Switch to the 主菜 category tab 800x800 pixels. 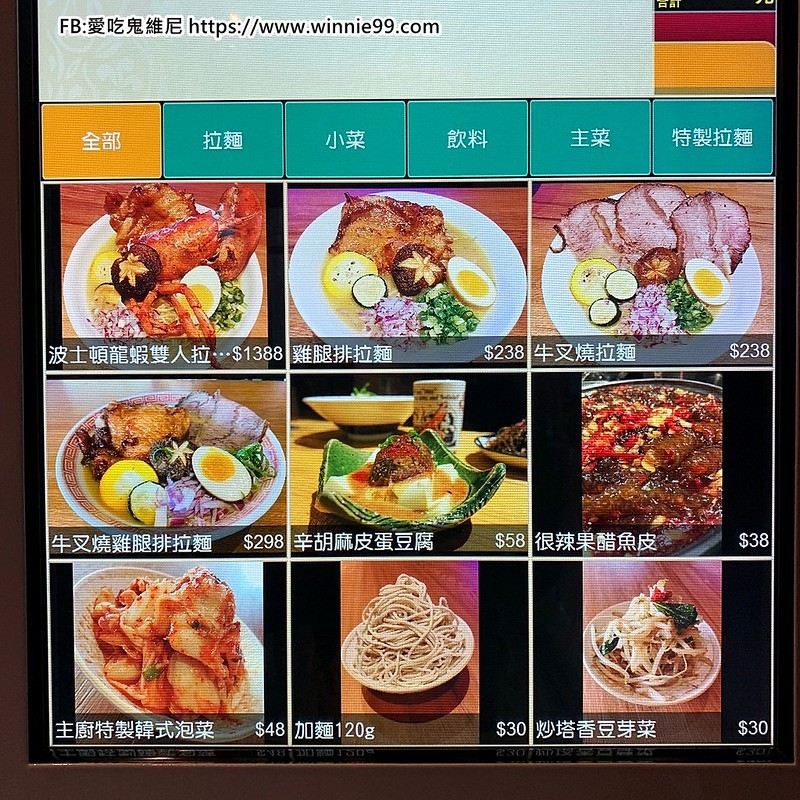[x=590, y=140]
